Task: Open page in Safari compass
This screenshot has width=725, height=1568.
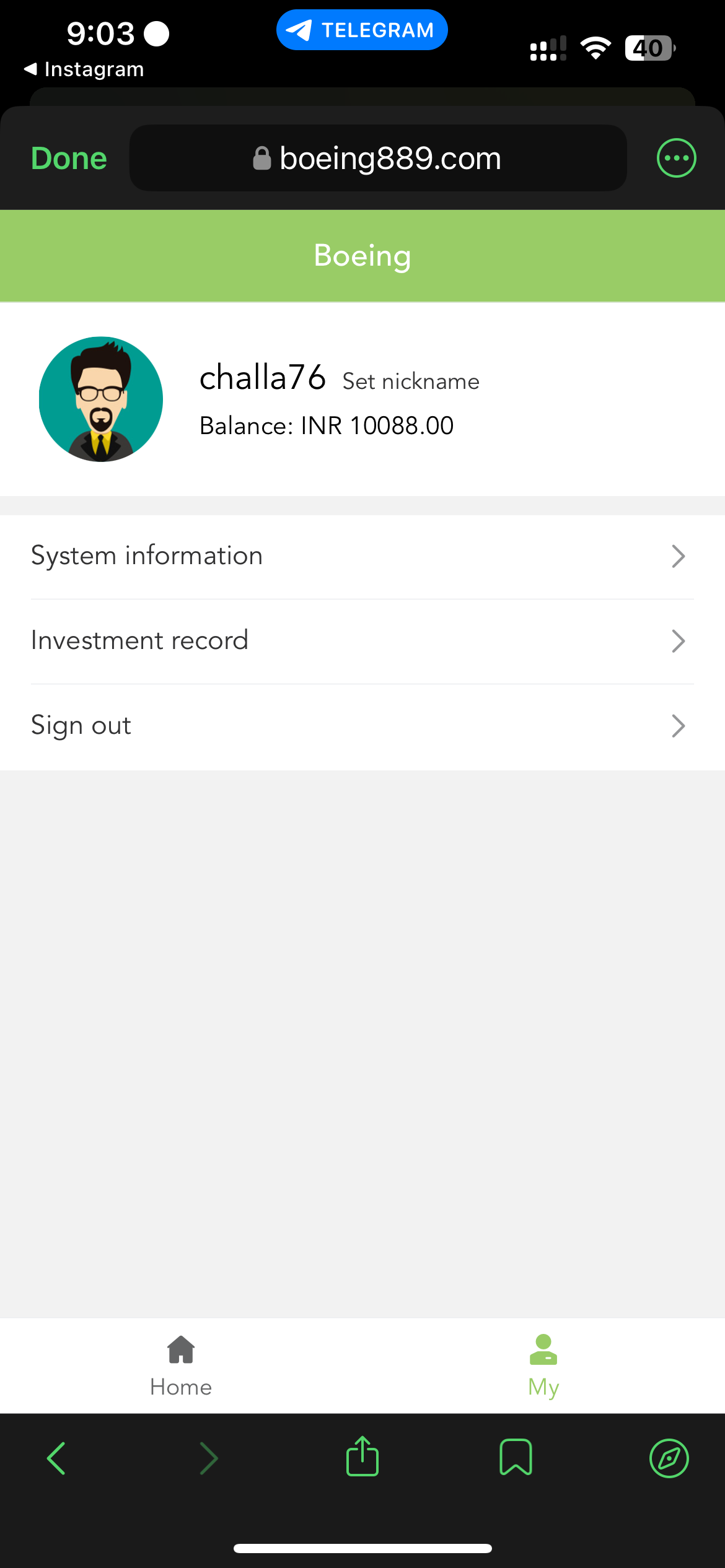Action: 669,1458
